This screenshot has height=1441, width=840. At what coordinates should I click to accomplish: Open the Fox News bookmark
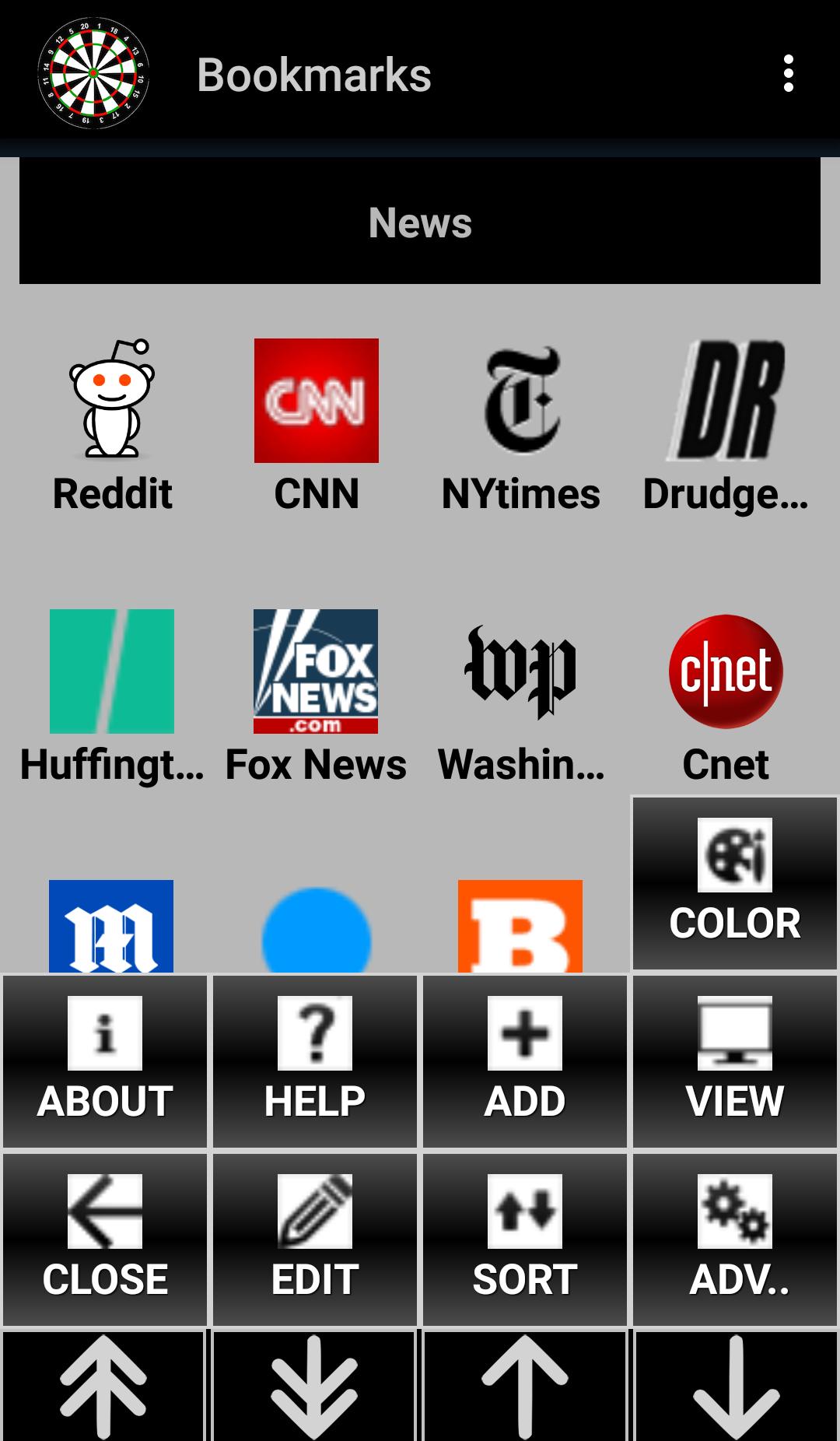(x=316, y=696)
